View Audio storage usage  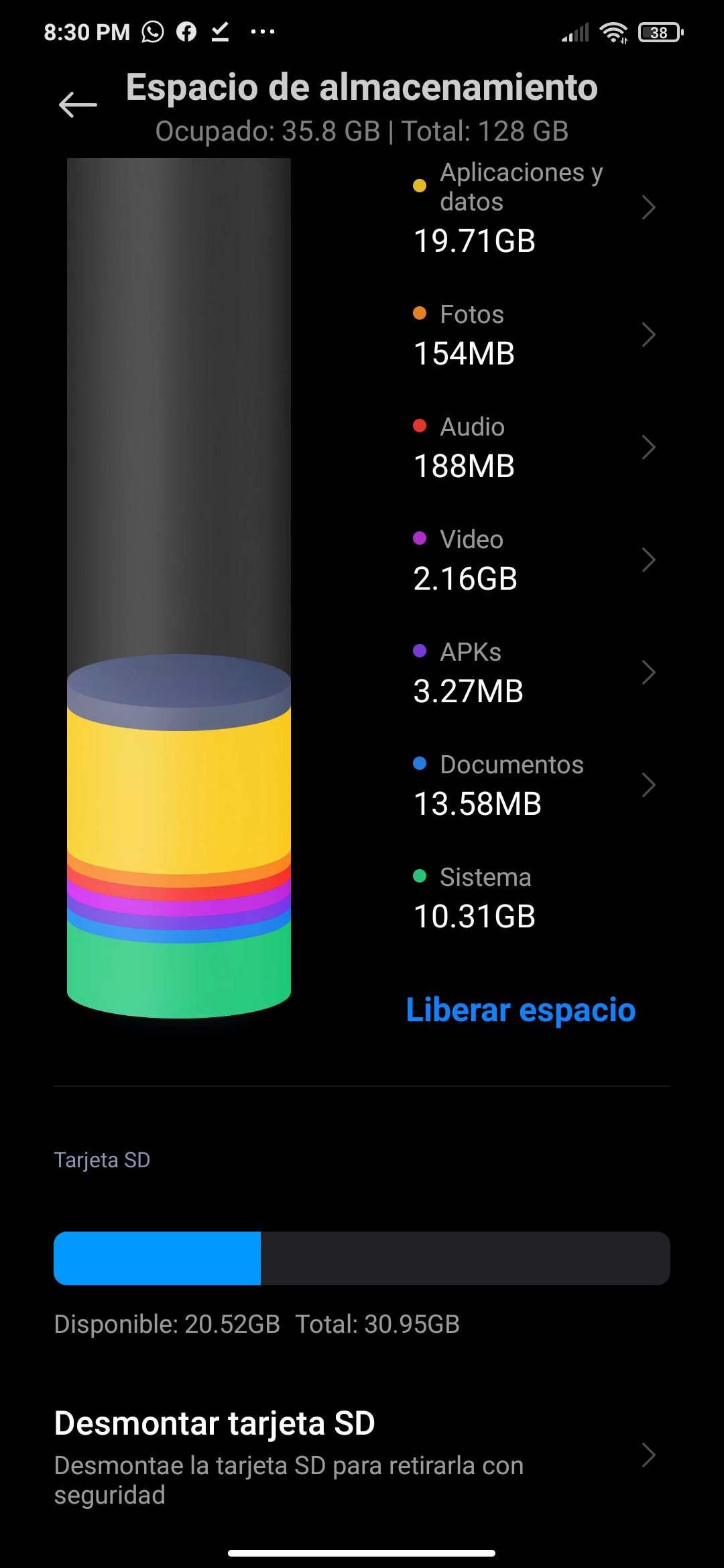point(533,448)
